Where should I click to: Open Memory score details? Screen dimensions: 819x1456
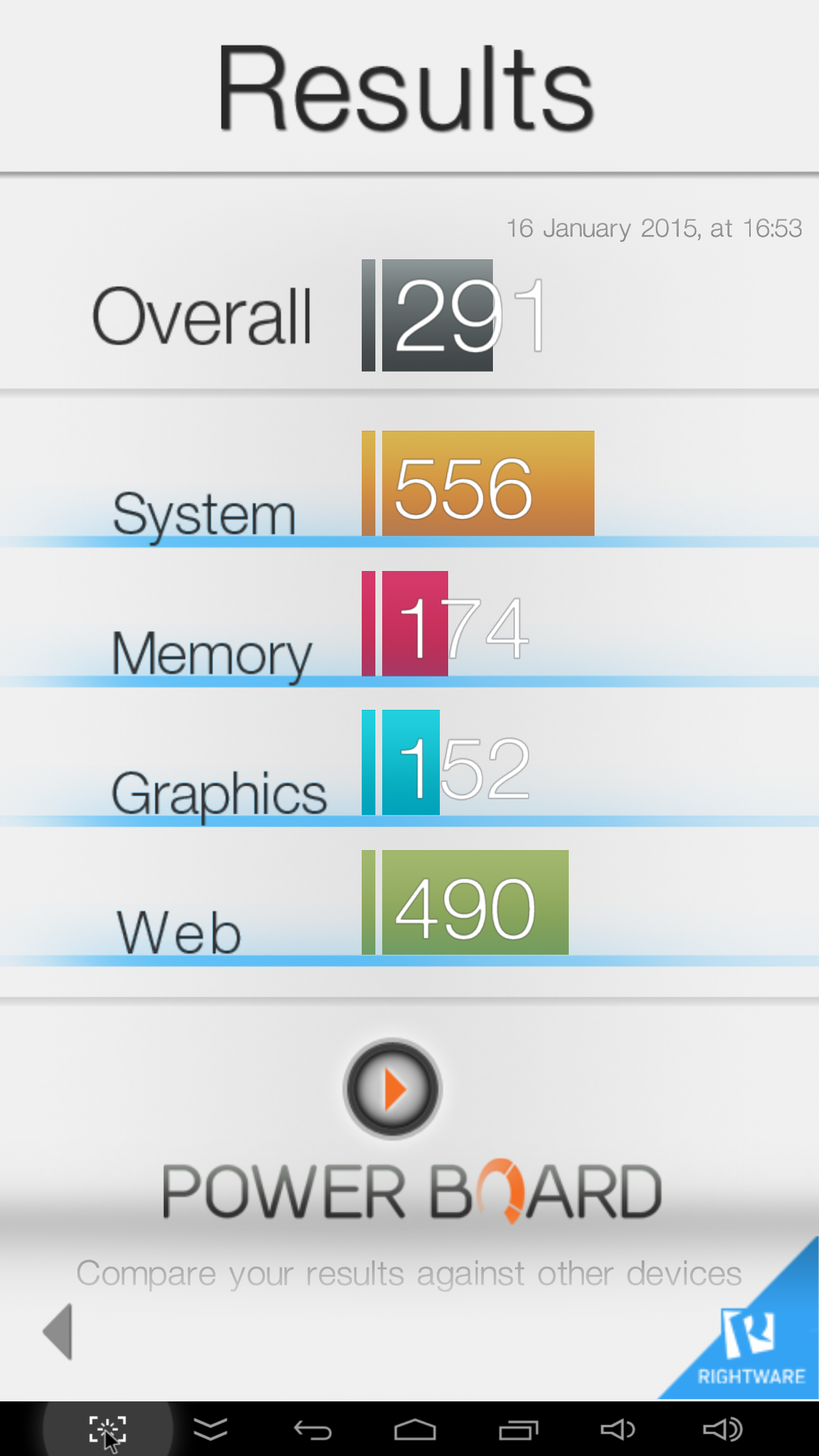coord(409,626)
